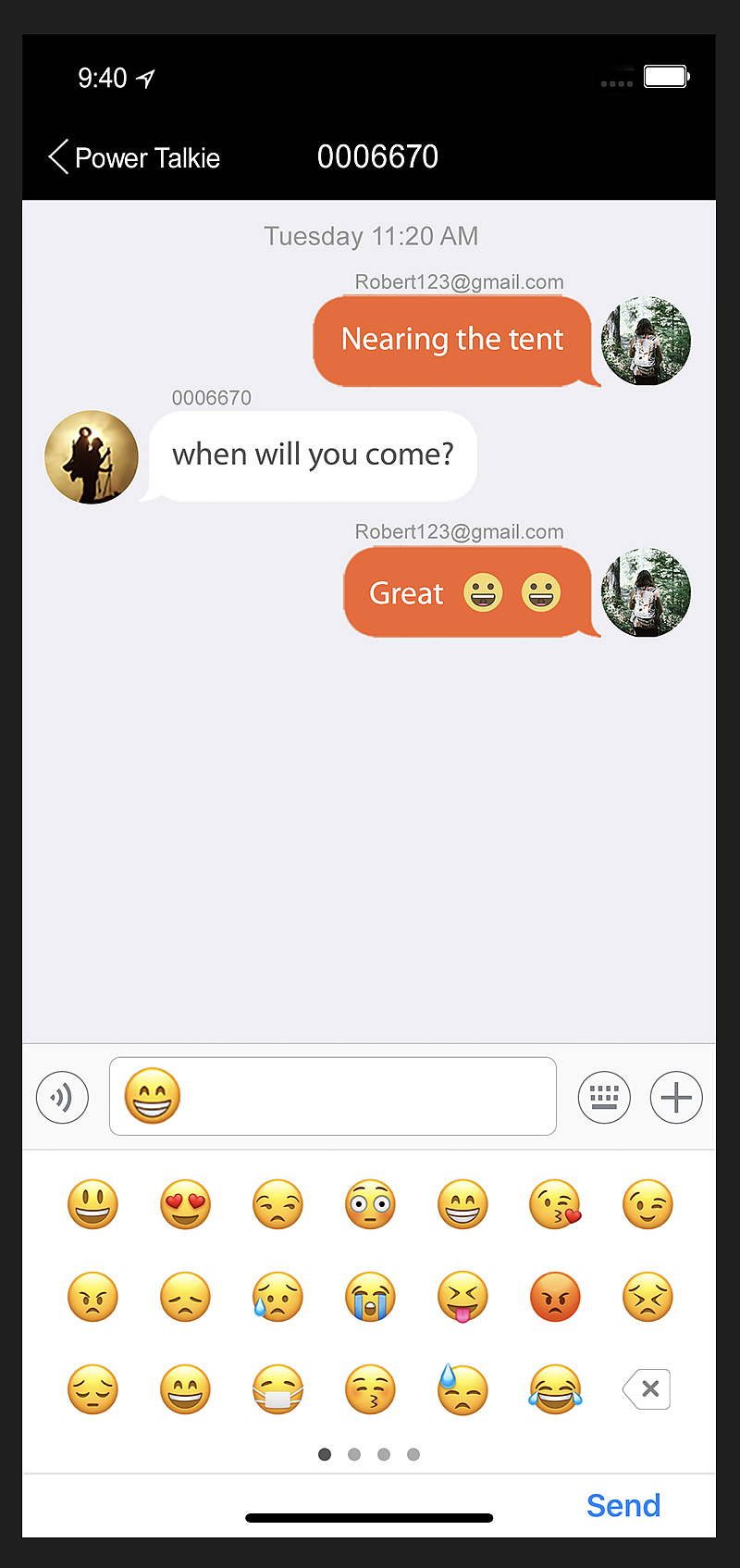The width and height of the screenshot is (740, 1568).
Task: Open Robert123's avatar beside Nearing the tent
Action: pos(646,341)
